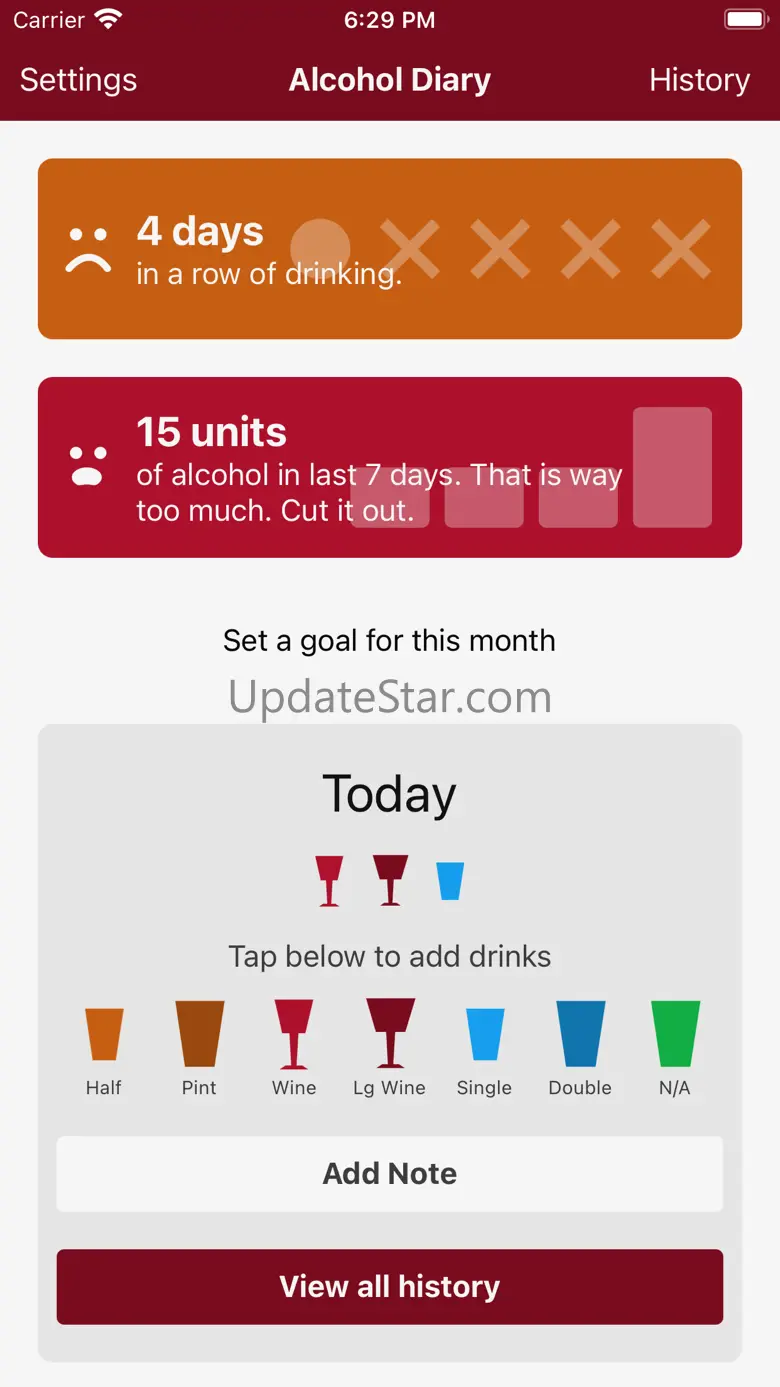Screen dimensions: 780x1387
Task: Open the 15 units weekly alcohol card
Action: [390, 467]
